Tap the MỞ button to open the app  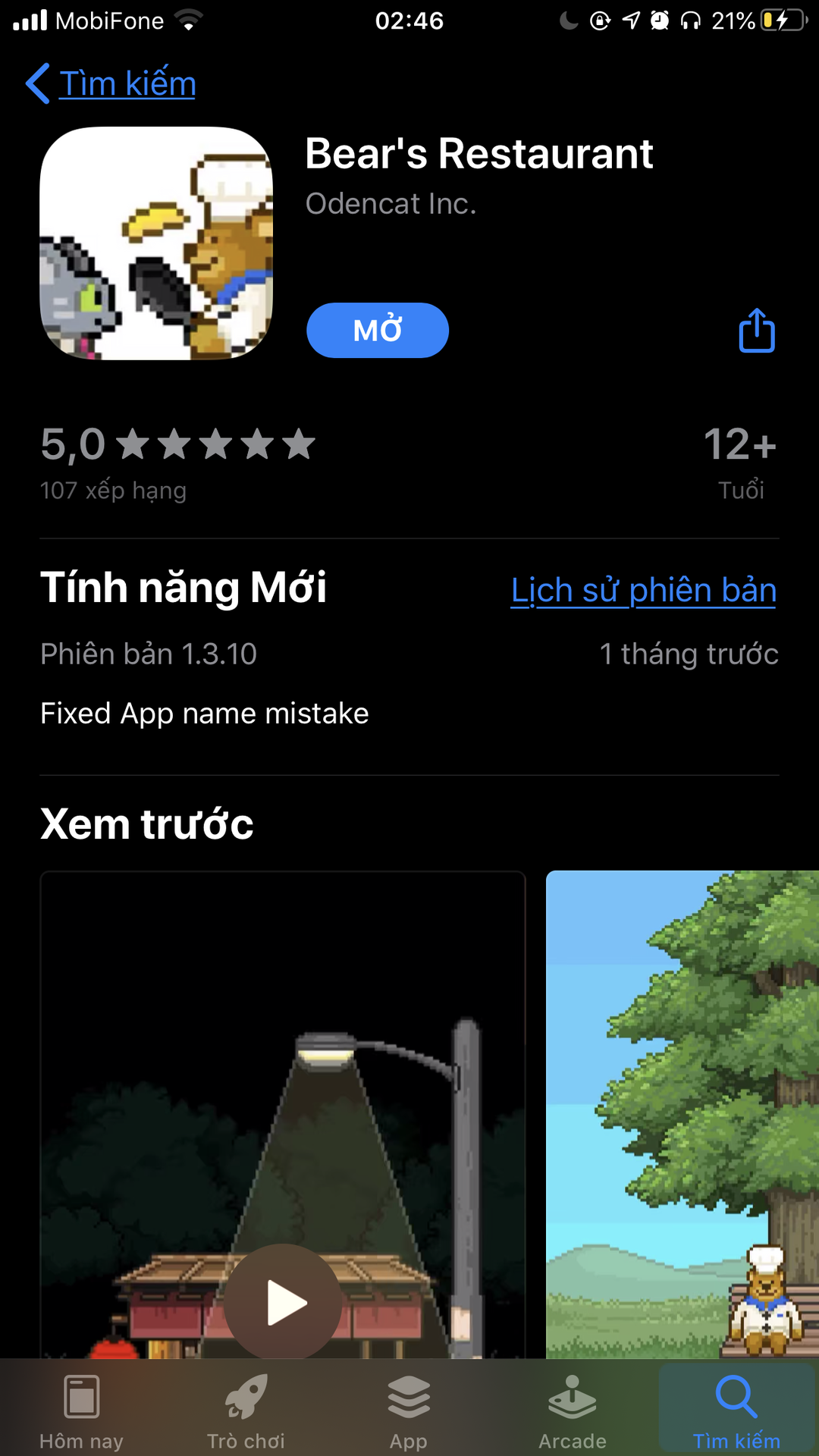coord(378,331)
